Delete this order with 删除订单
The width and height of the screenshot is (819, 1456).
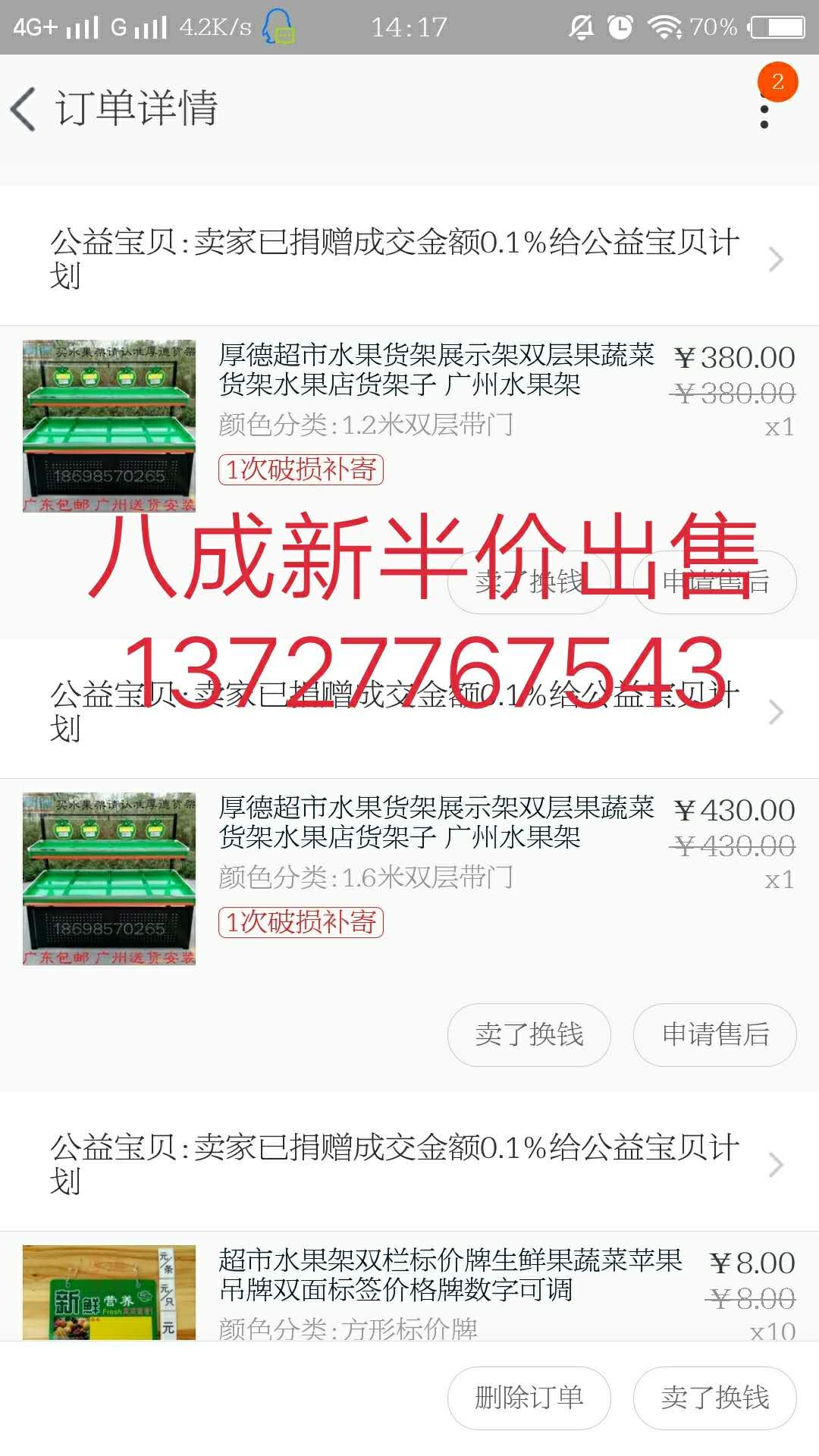[529, 1397]
